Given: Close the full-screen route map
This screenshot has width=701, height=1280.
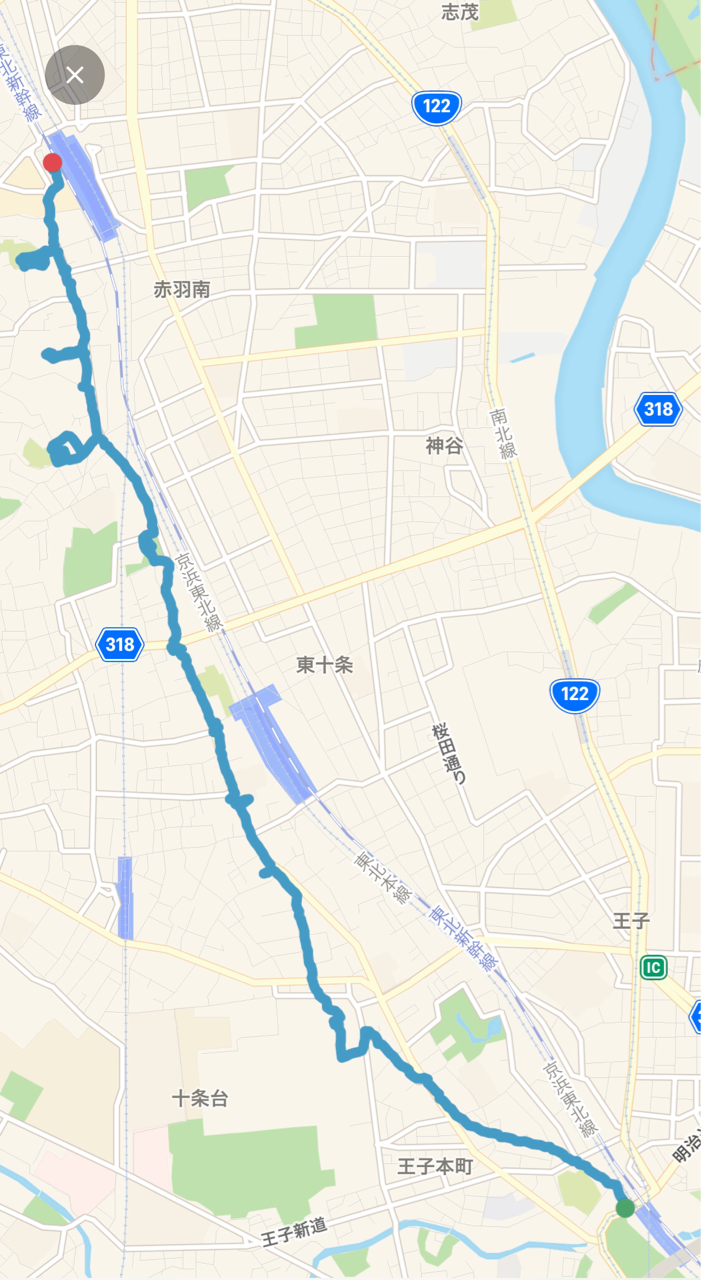Looking at the screenshot, I should 75,75.
